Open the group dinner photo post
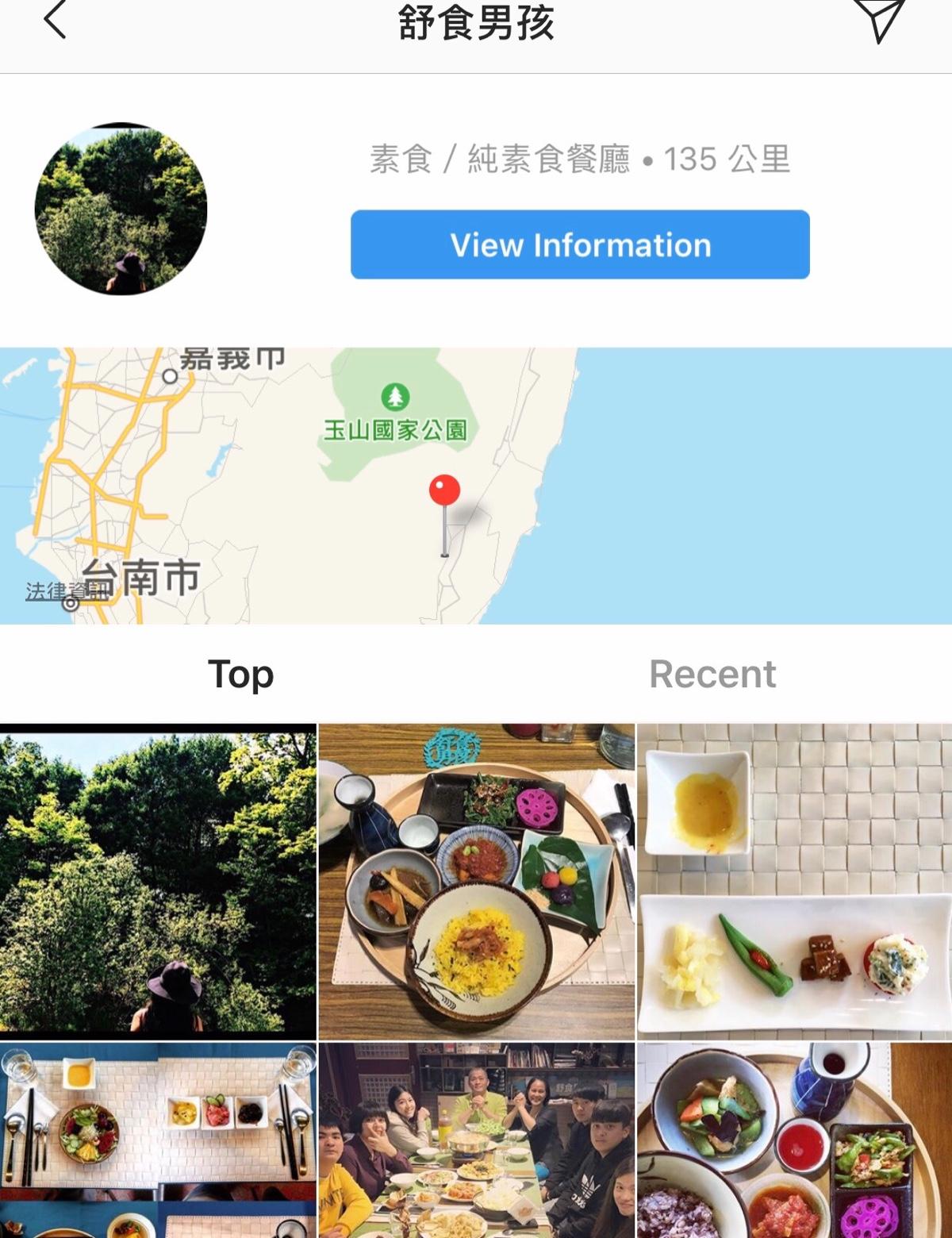952x1238 pixels. (x=476, y=1140)
